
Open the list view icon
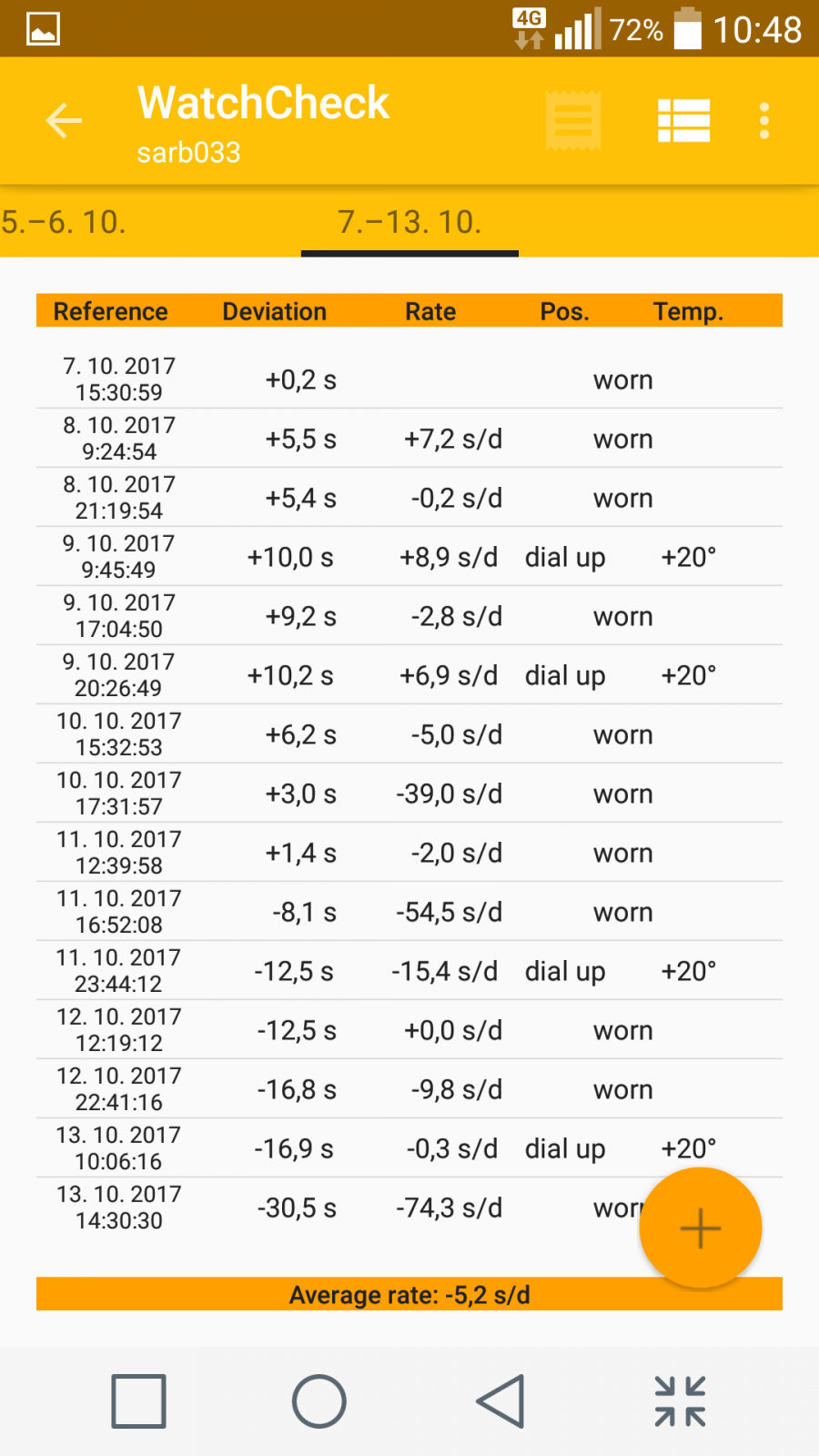(683, 121)
